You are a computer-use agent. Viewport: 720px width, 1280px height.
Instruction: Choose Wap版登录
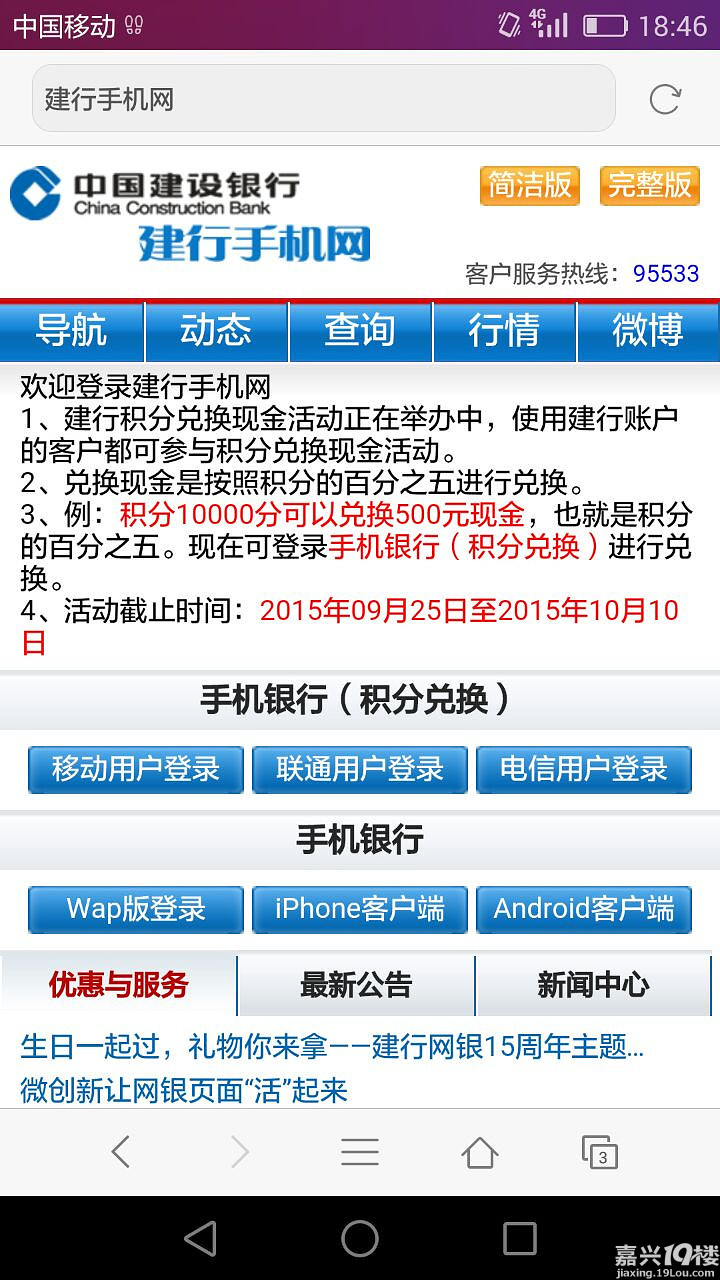coord(135,909)
